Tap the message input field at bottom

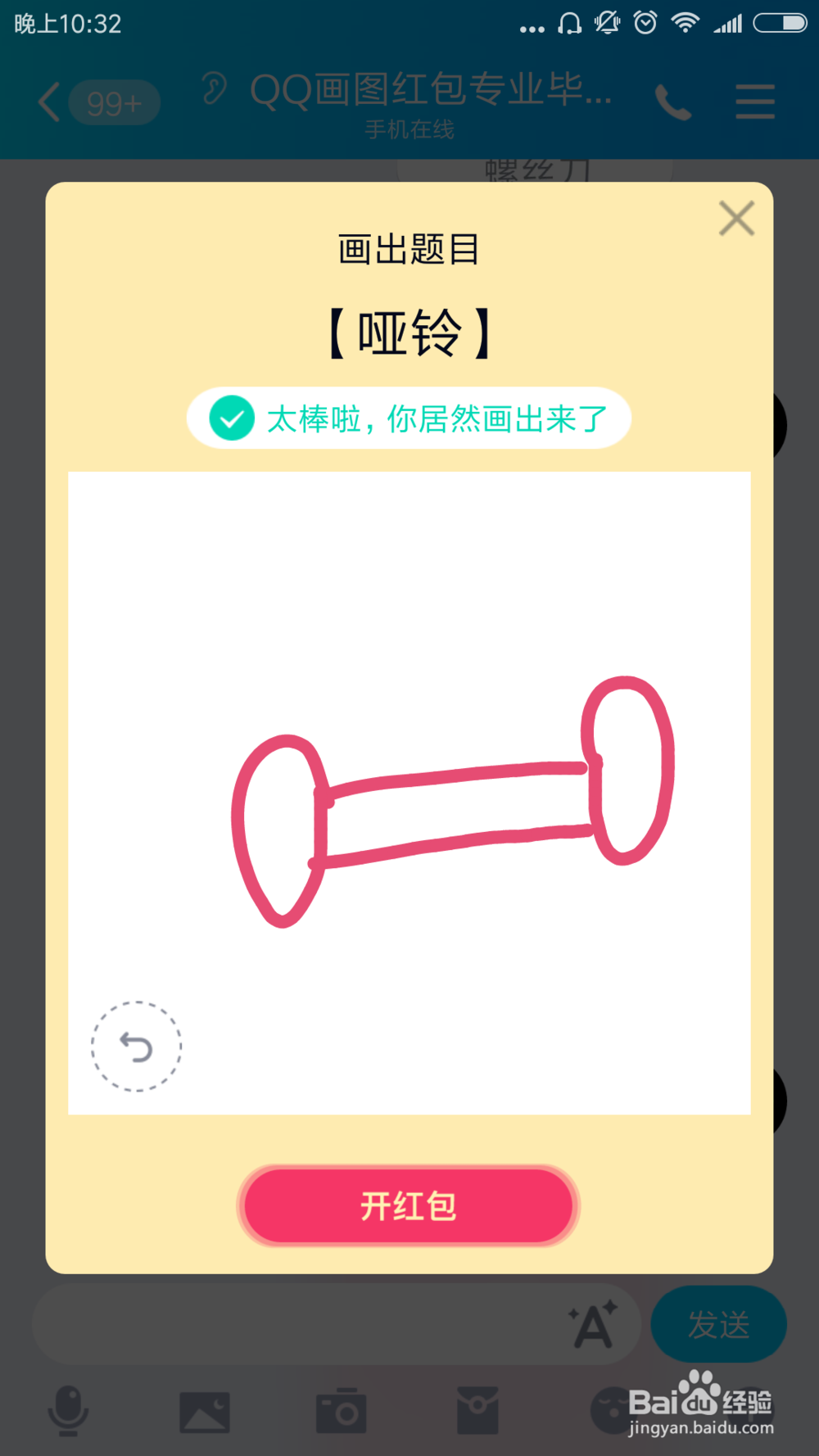pyautogui.click(x=328, y=1323)
